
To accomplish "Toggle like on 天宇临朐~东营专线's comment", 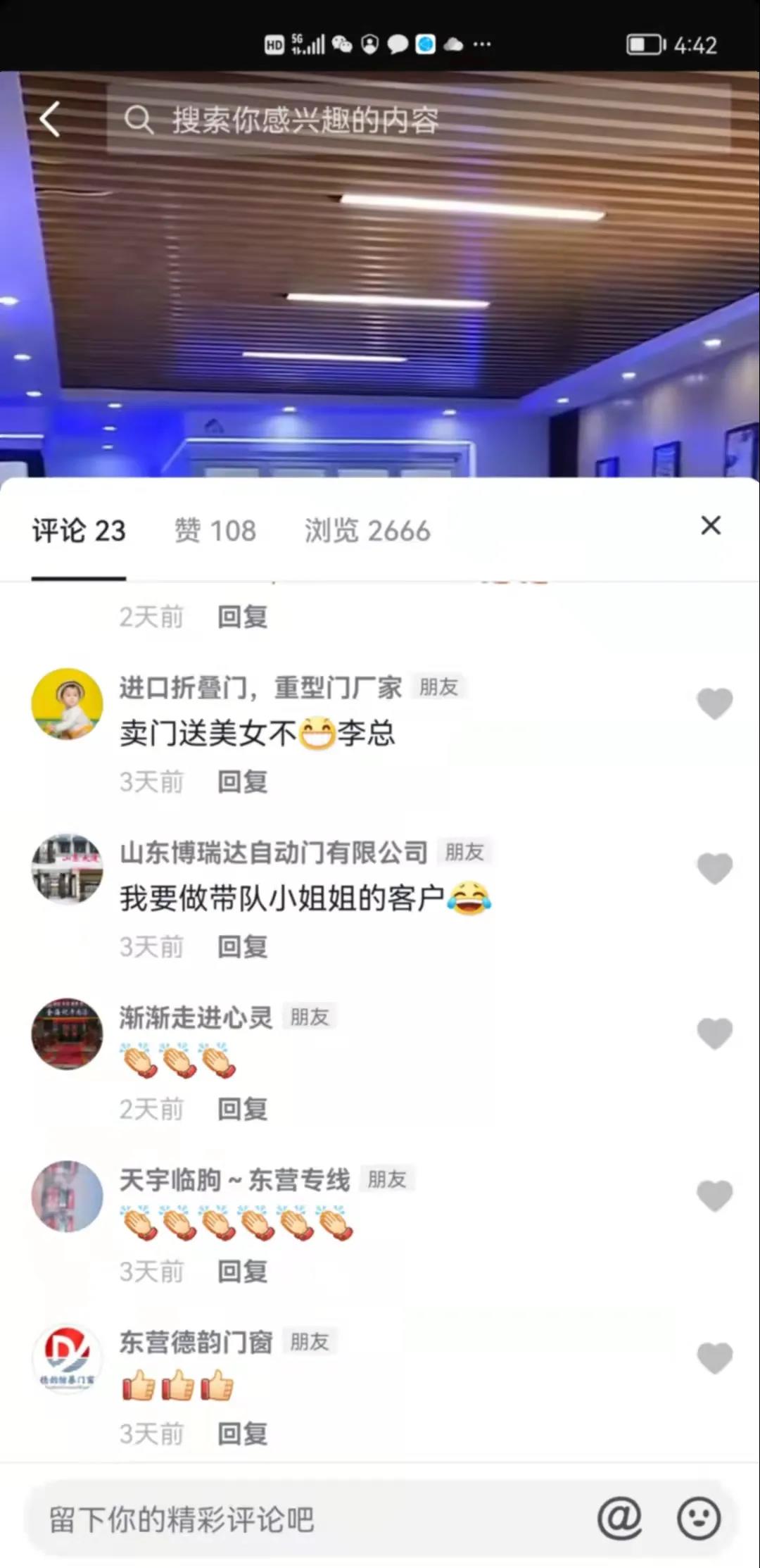I will (x=715, y=1196).
